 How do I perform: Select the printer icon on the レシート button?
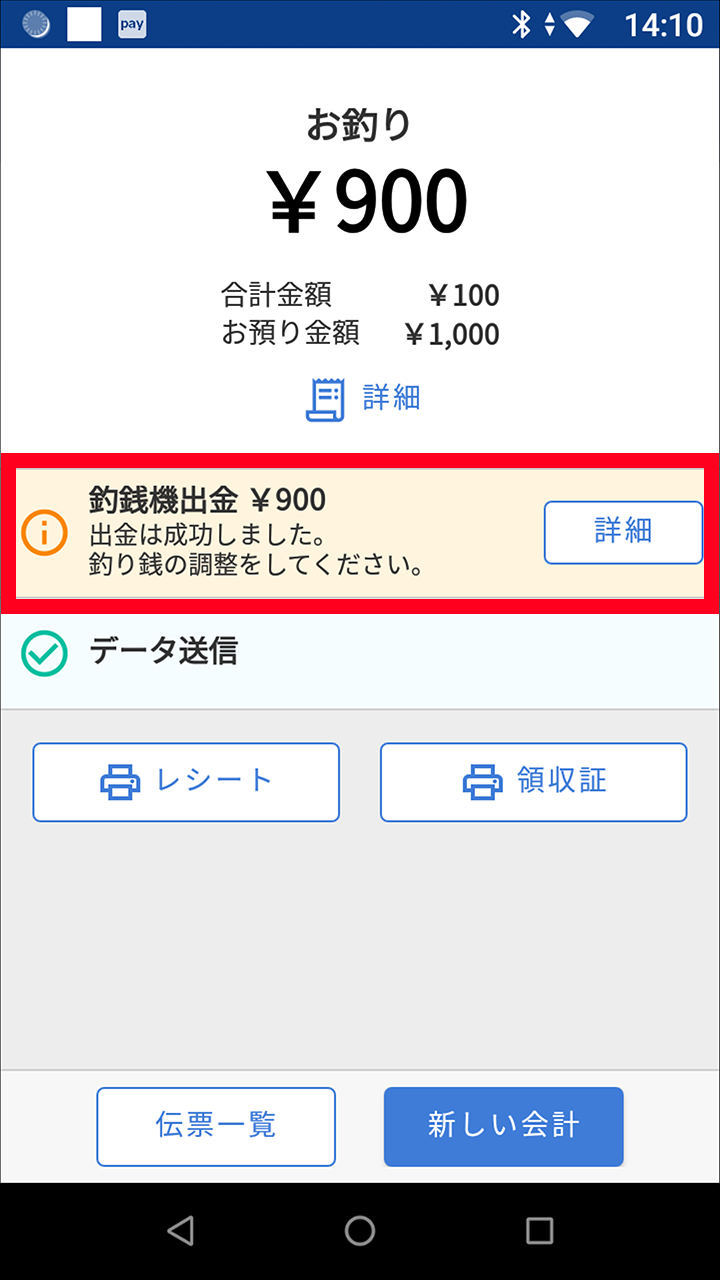pos(124,782)
